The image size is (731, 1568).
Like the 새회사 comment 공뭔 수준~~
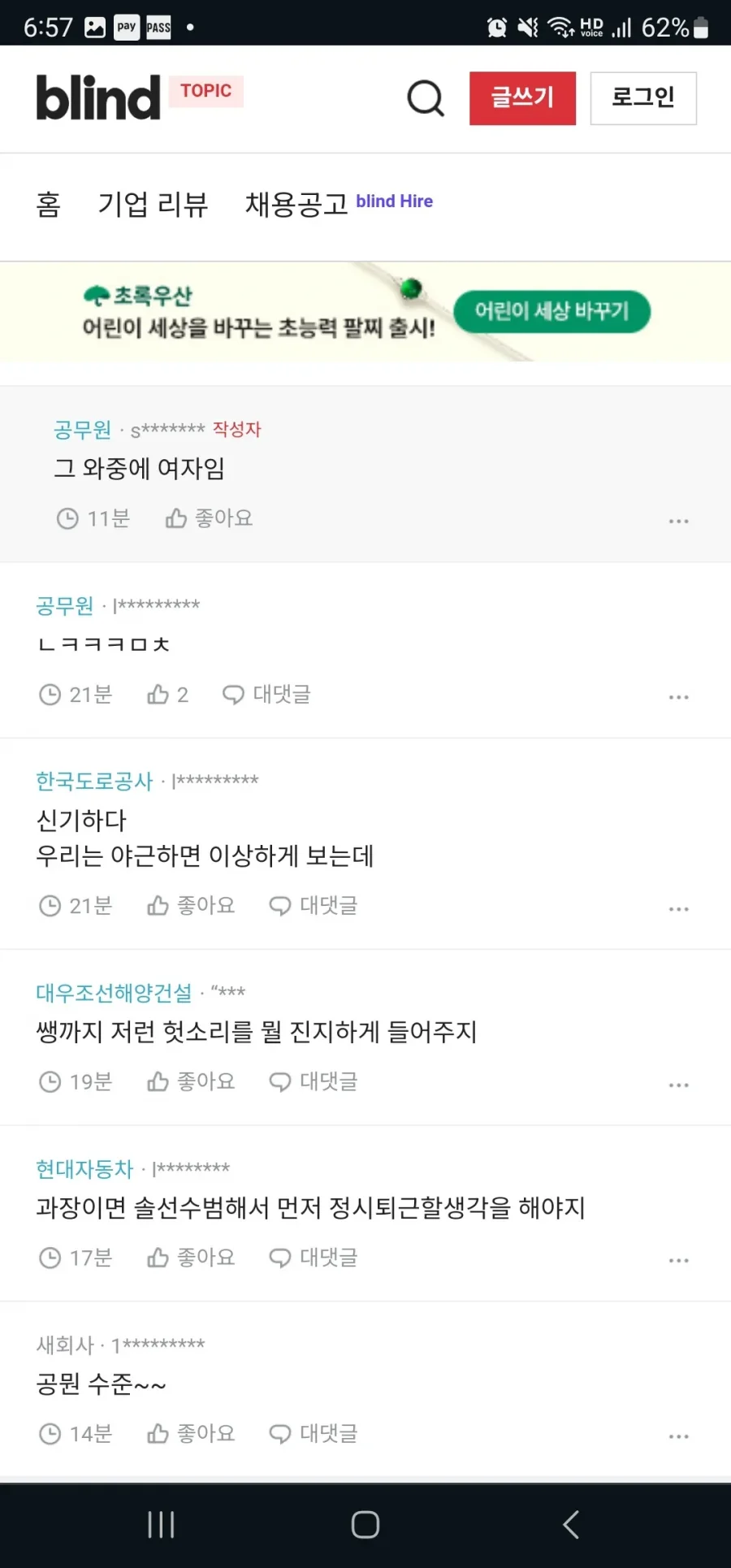click(x=189, y=1433)
